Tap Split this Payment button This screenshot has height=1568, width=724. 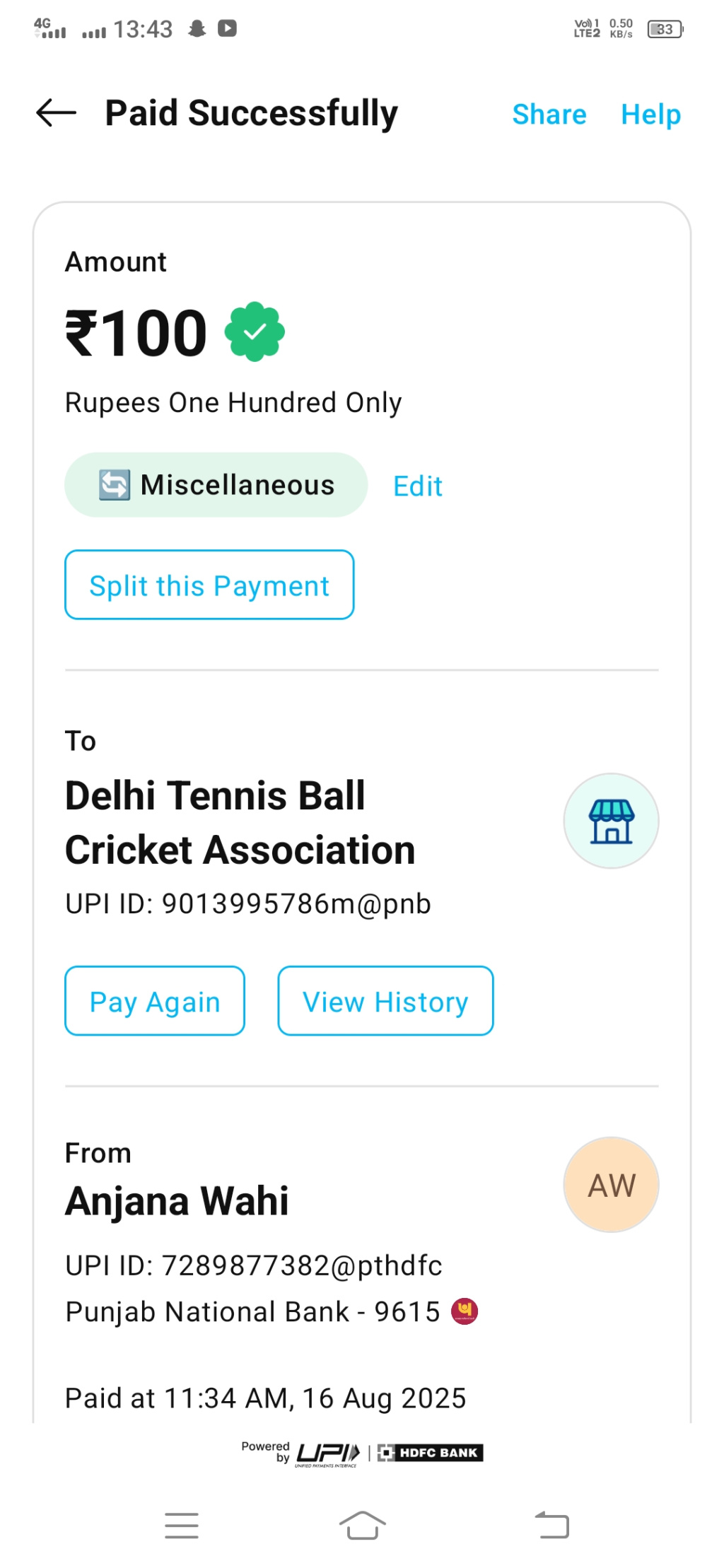click(x=209, y=585)
